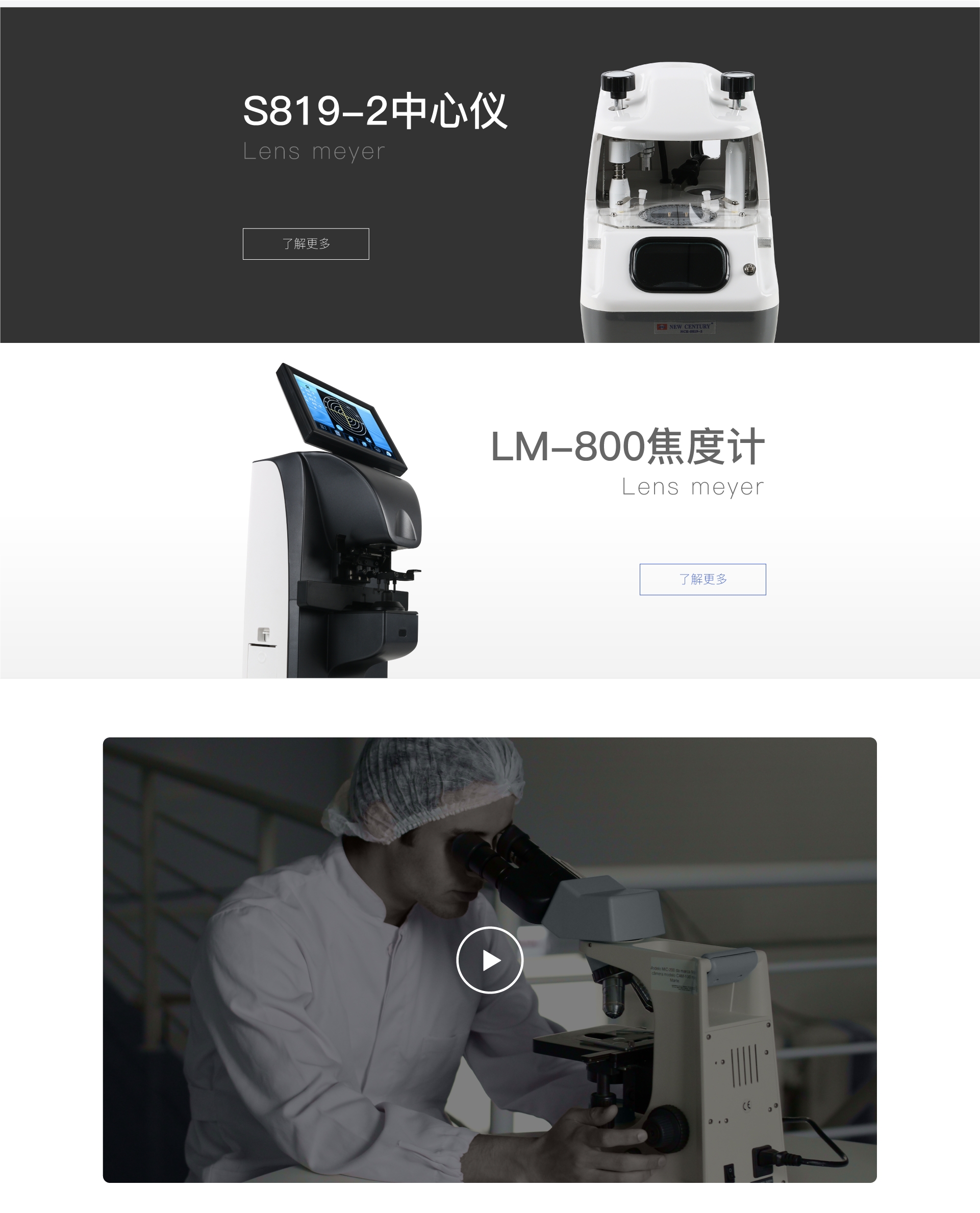Tap 了解更多 under S819-2中心仪
The image size is (980, 1213).
[x=306, y=244]
